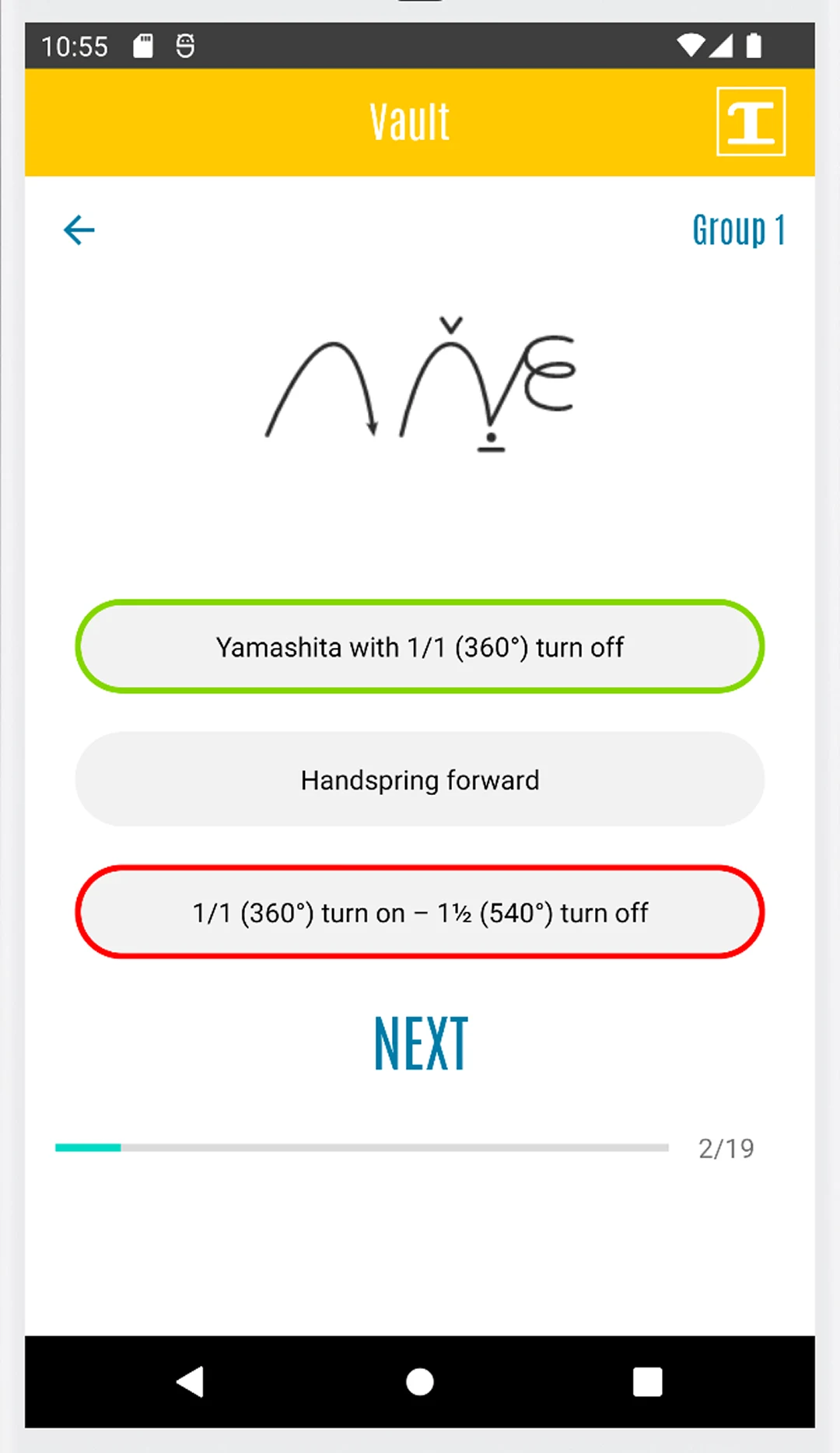Go to the home screen

[x=420, y=1382]
